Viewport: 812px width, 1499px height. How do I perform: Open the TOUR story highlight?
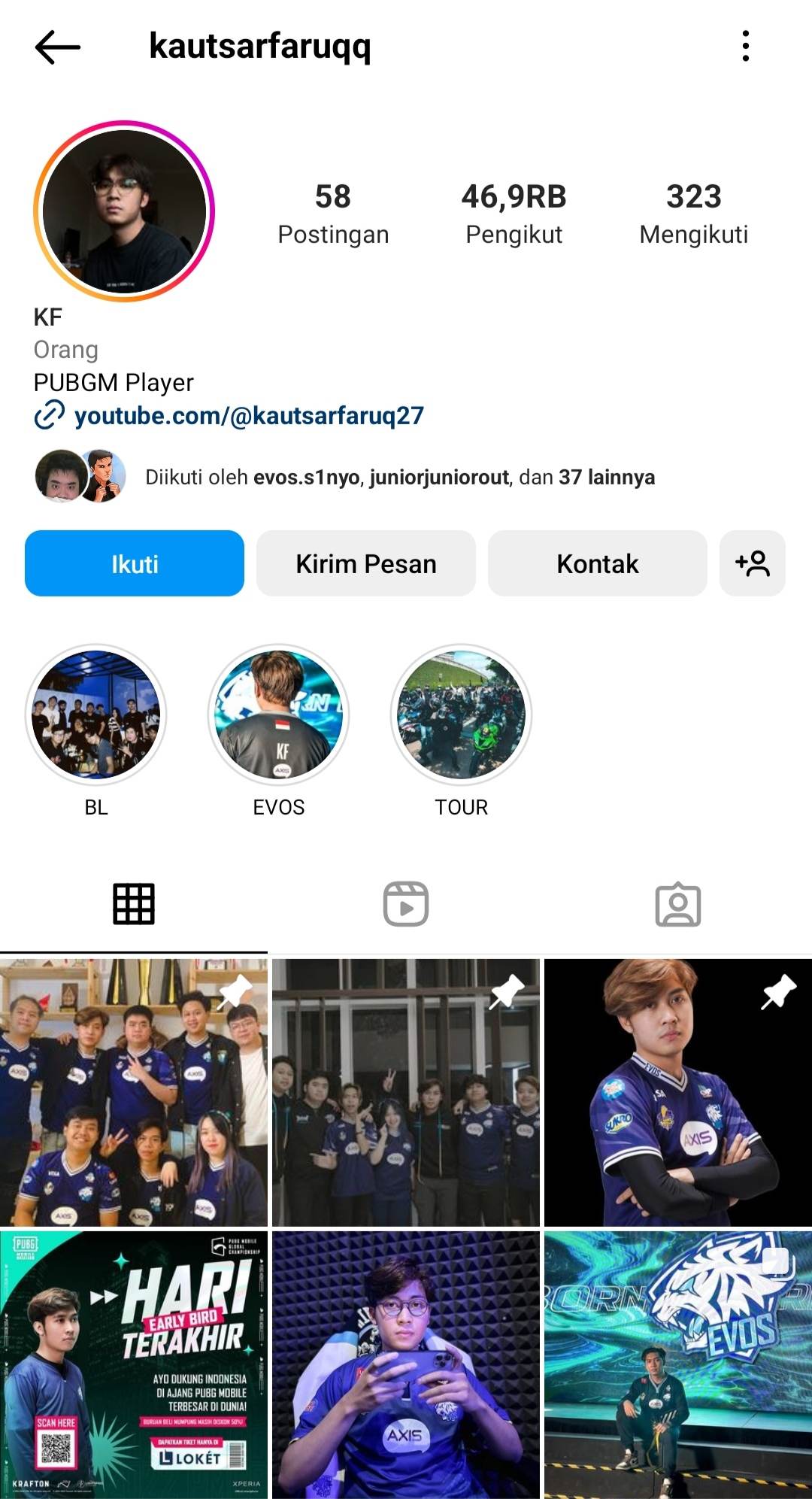click(x=461, y=715)
